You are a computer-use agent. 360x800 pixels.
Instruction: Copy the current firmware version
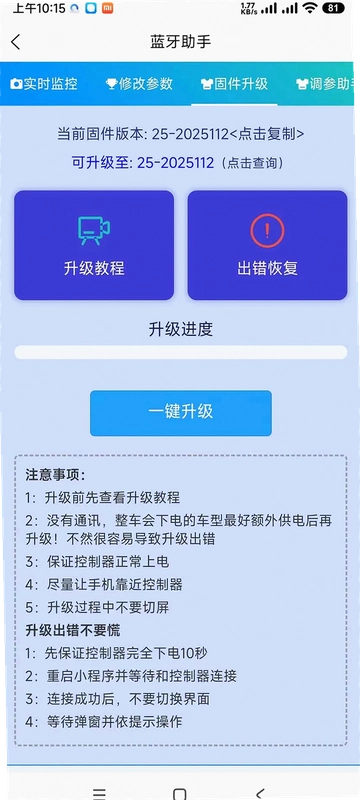point(267,134)
